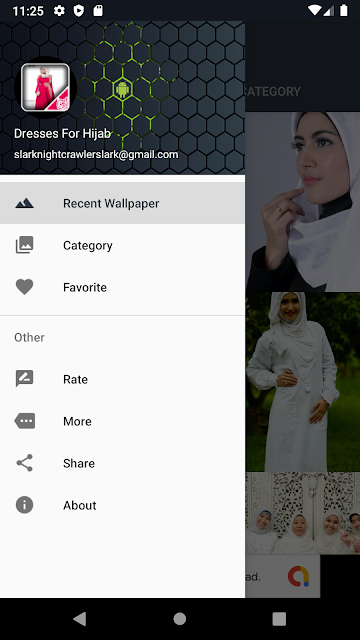Screen dimensions: 360x640
Task: Share the app via Share item
Action: click(x=122, y=463)
